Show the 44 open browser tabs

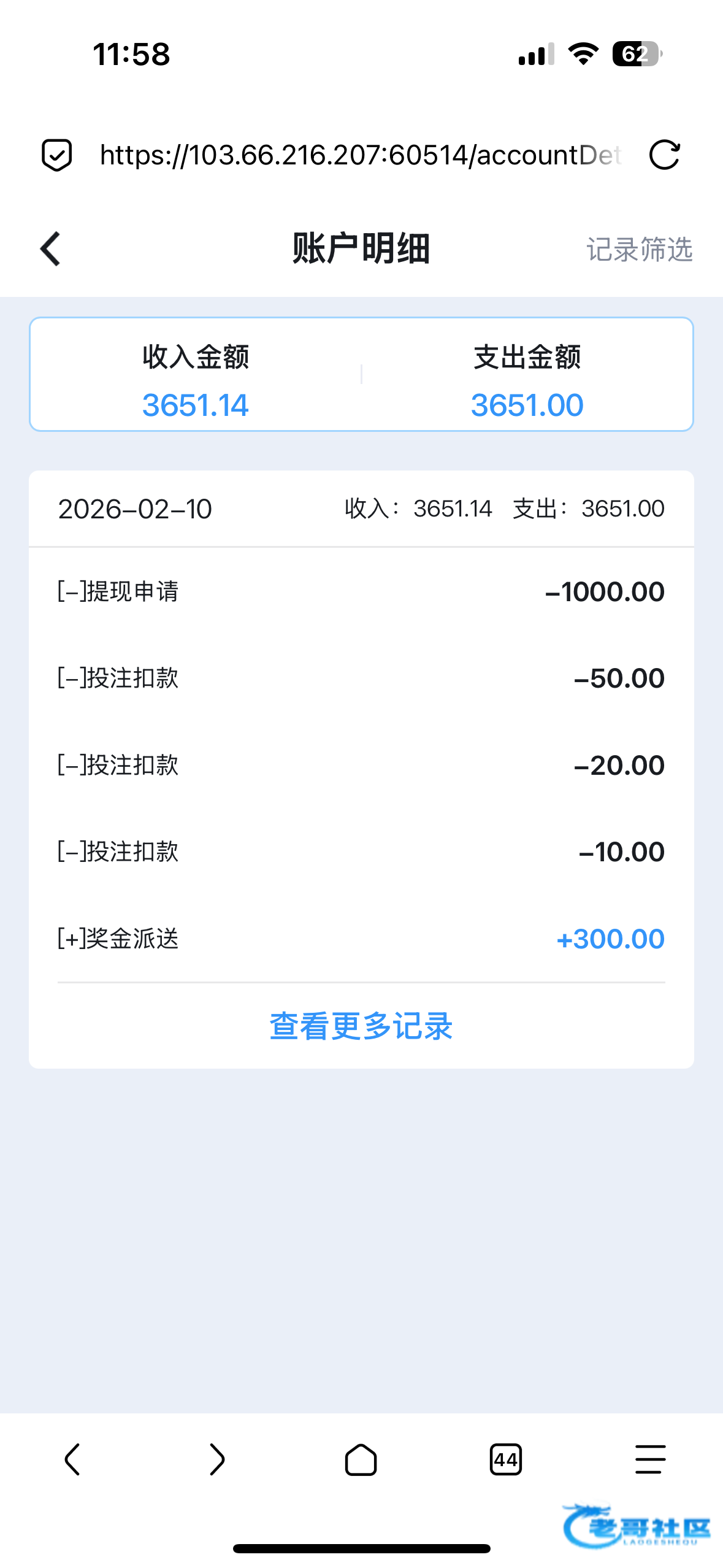tap(506, 1459)
